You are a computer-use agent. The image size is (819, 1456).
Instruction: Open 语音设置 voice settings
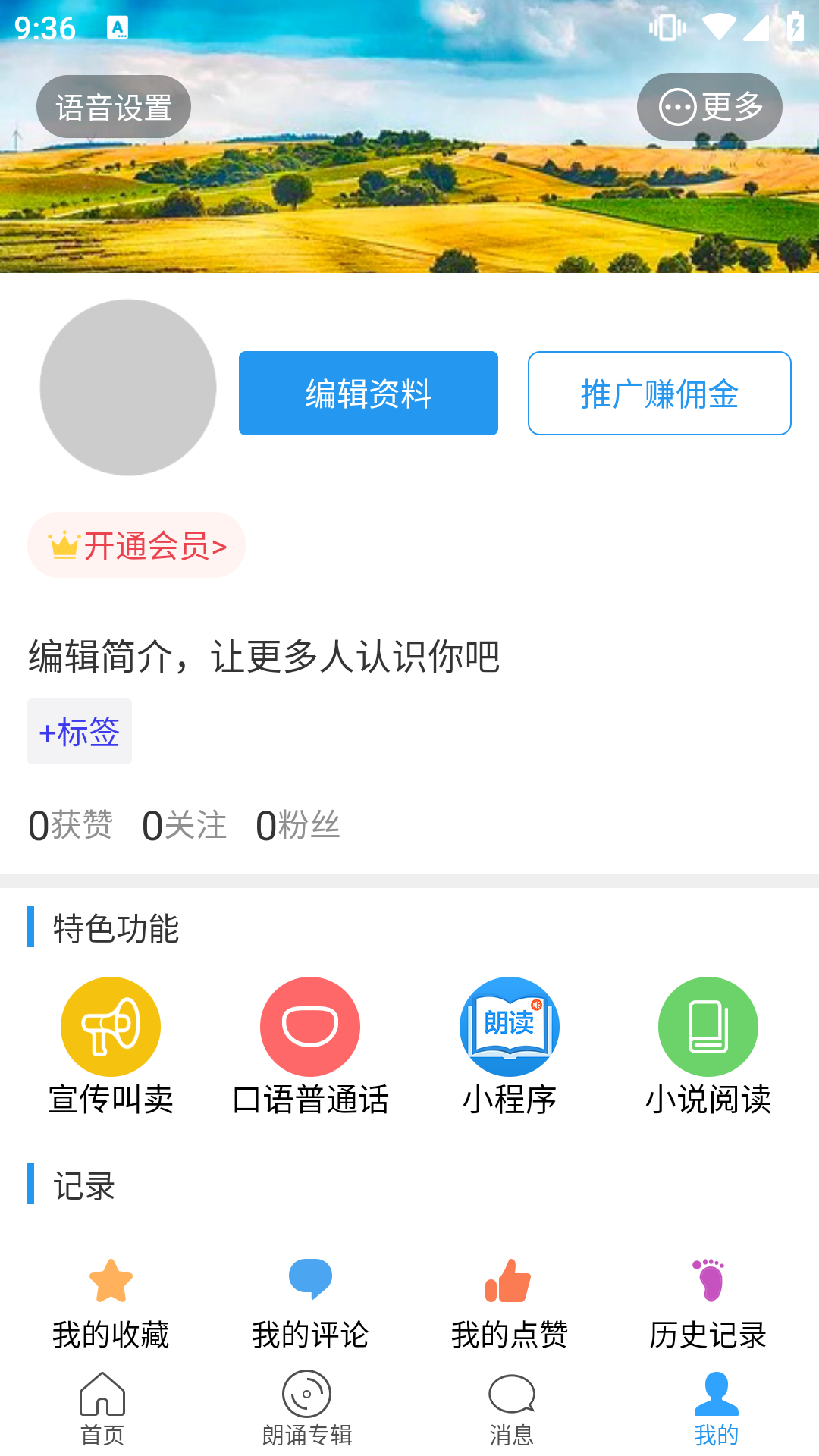click(113, 106)
